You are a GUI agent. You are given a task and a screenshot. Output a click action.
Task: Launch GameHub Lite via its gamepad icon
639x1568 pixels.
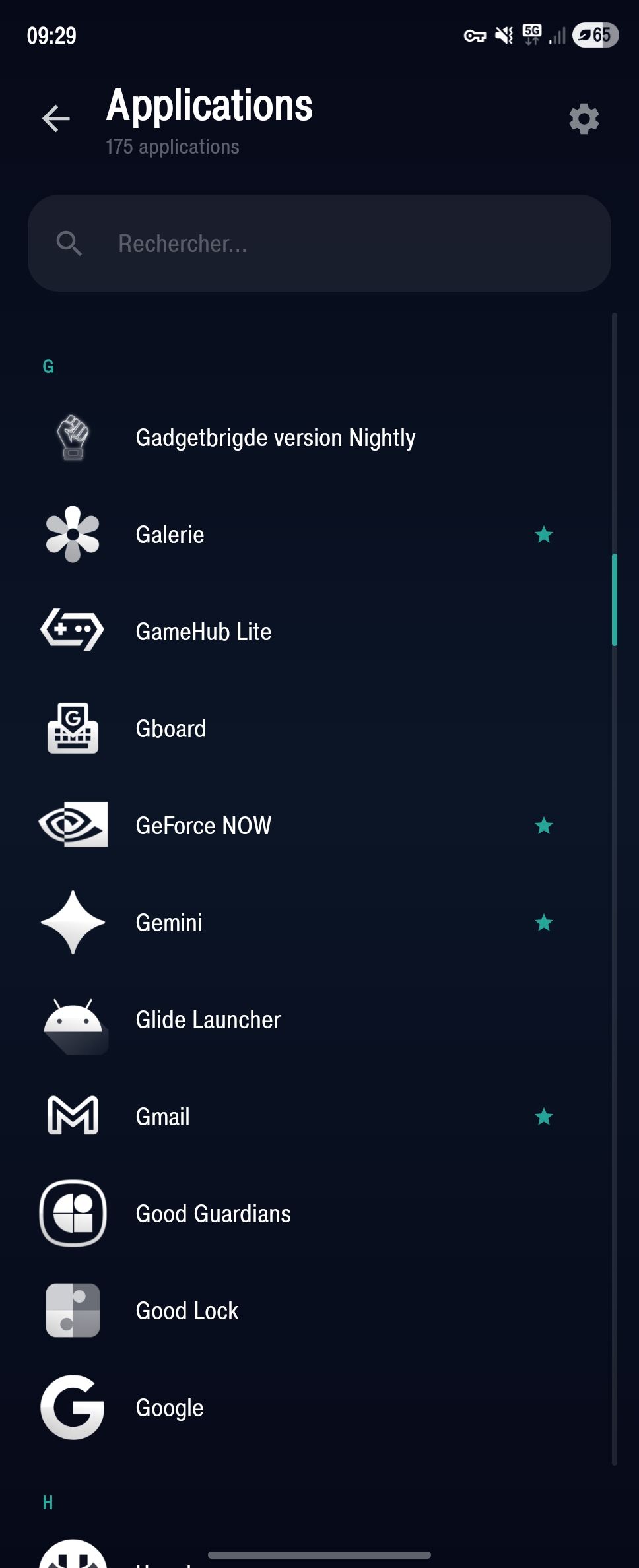click(73, 631)
